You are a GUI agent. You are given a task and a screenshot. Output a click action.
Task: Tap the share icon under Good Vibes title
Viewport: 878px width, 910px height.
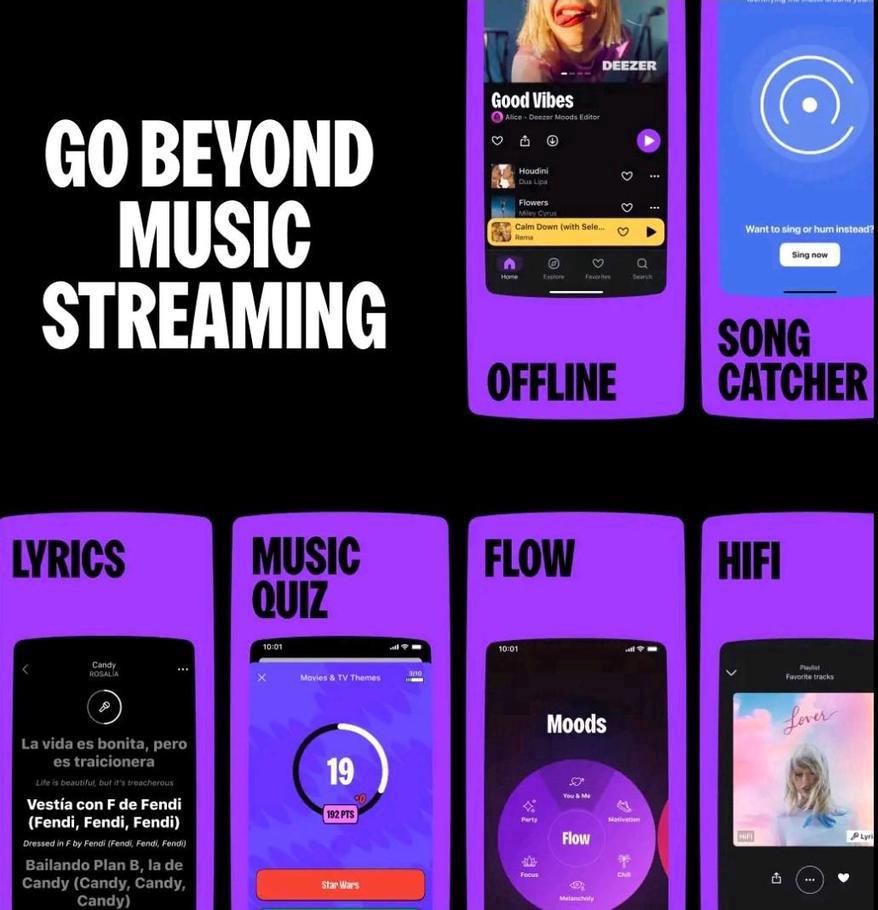click(525, 139)
